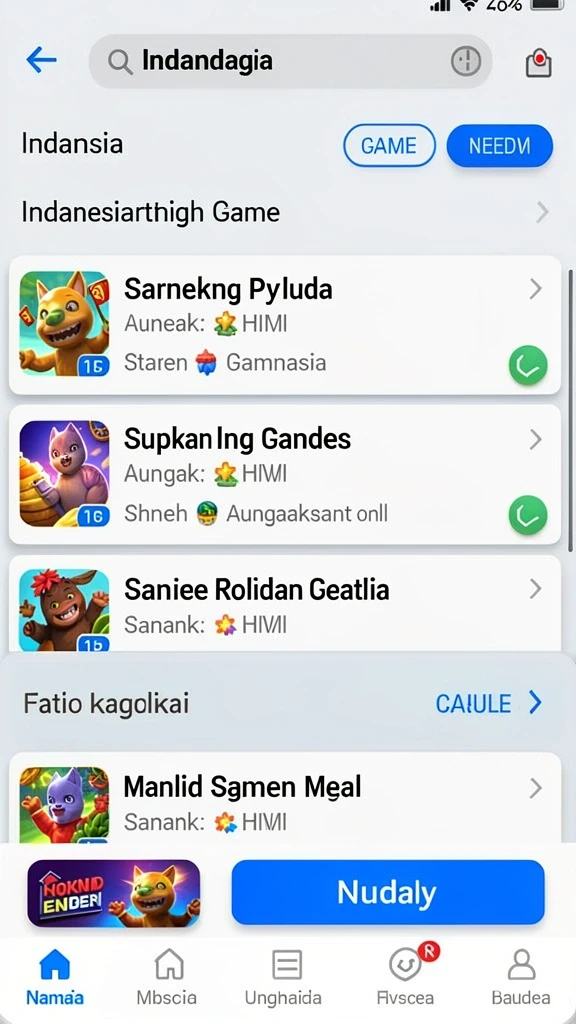Open the Supkan Ing Gandes game card
576x1024 pixels.
click(285, 475)
